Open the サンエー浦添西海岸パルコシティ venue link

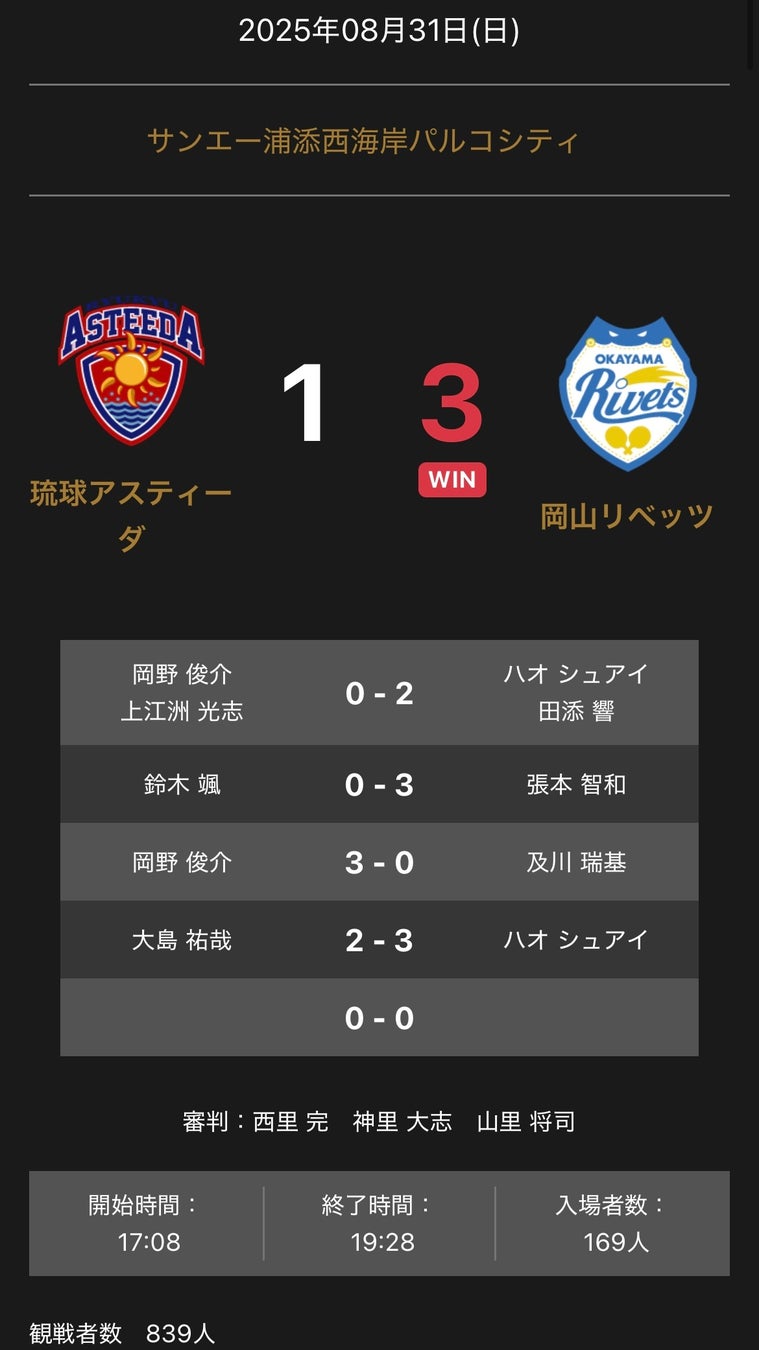pos(363,140)
